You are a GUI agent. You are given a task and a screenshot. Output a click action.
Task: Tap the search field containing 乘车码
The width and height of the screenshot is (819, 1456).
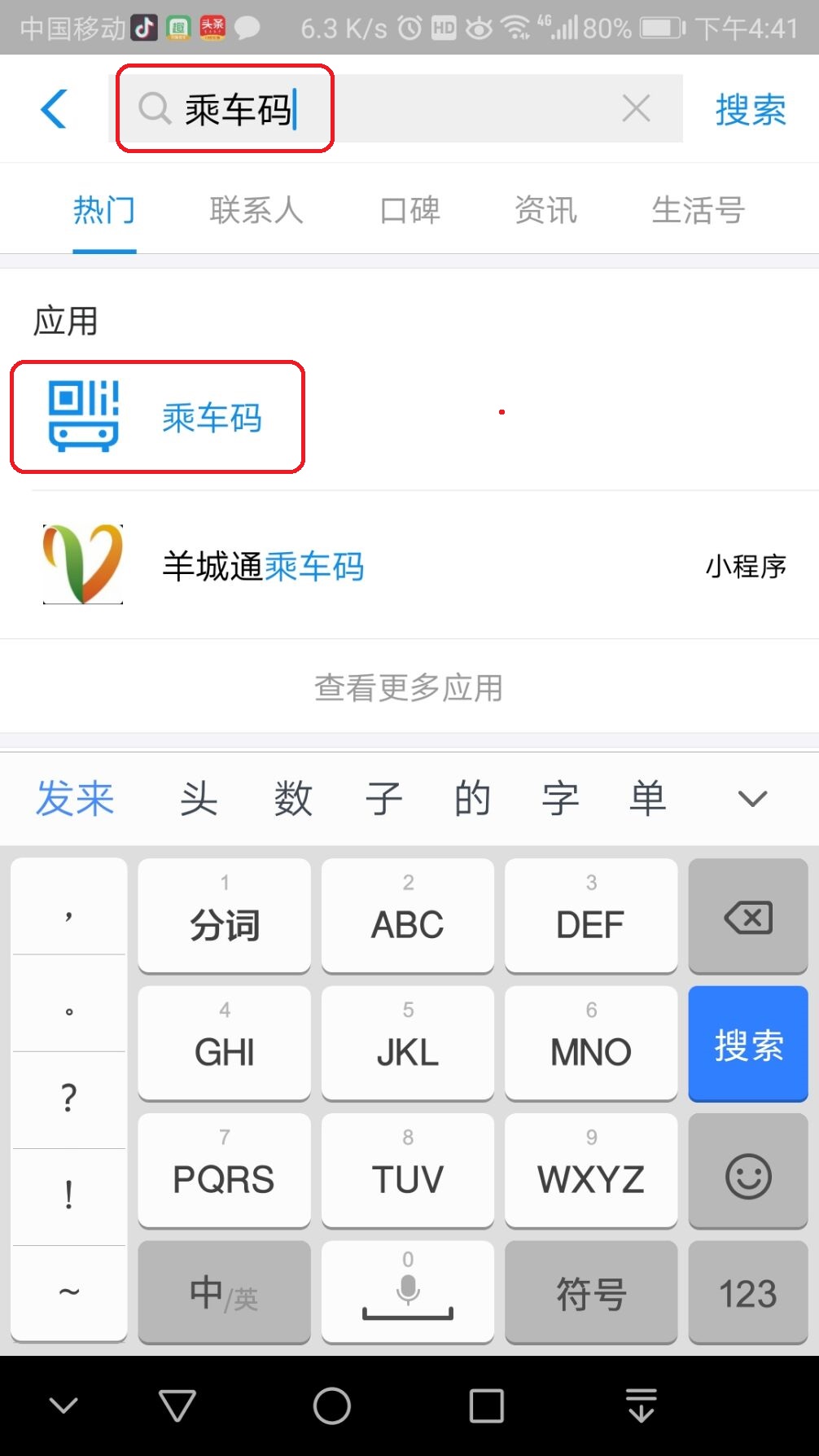366,108
